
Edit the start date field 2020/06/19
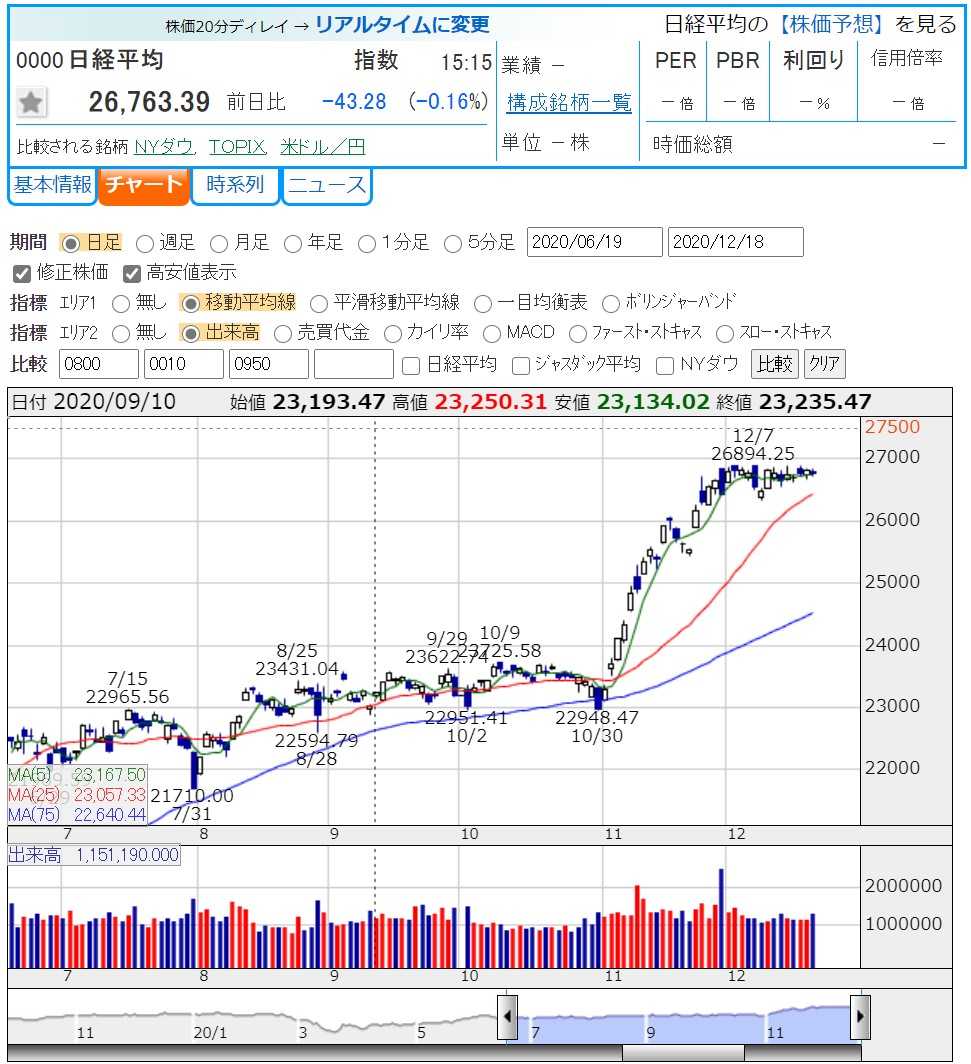click(594, 242)
